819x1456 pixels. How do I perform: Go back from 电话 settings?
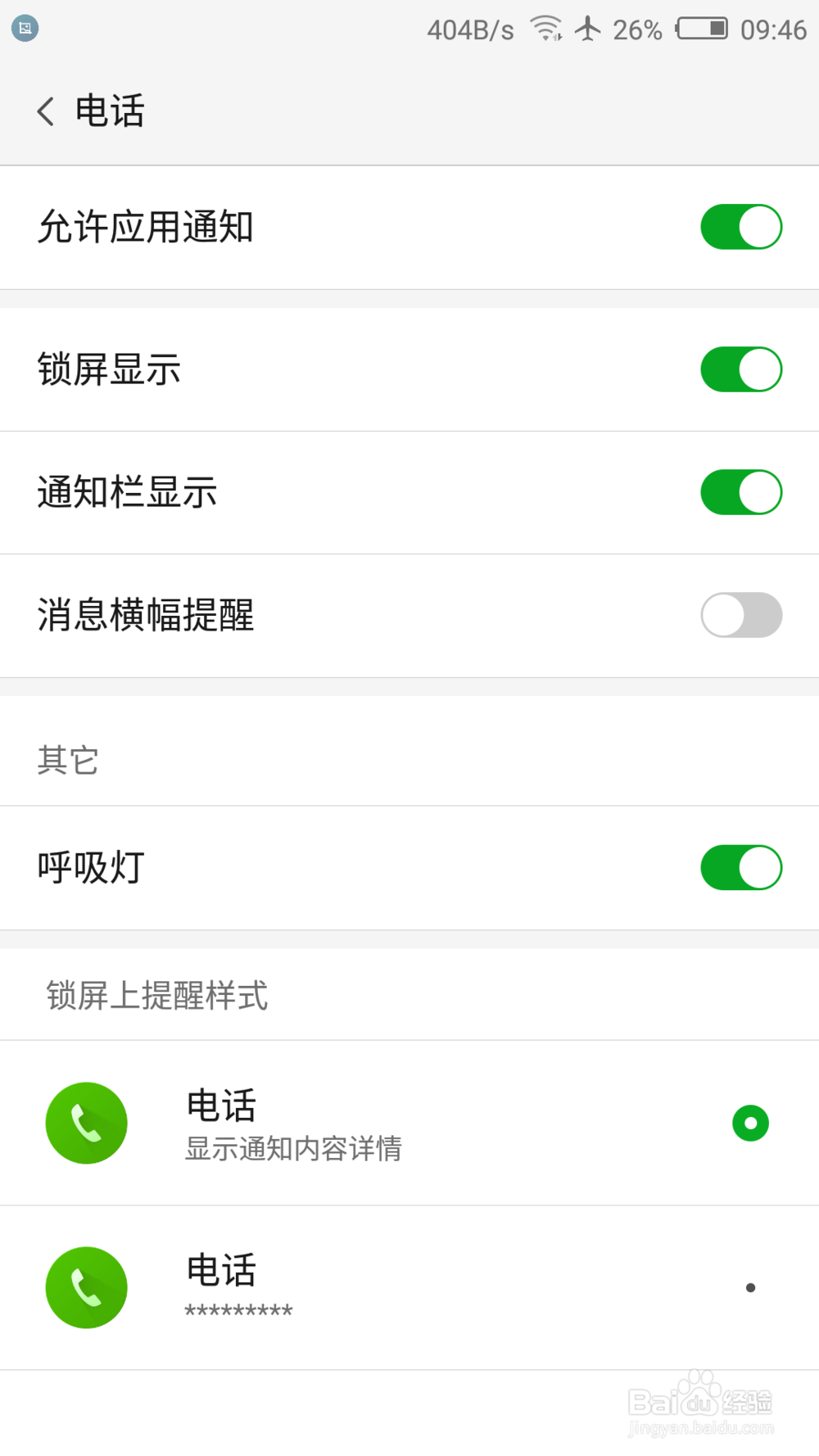(47, 111)
